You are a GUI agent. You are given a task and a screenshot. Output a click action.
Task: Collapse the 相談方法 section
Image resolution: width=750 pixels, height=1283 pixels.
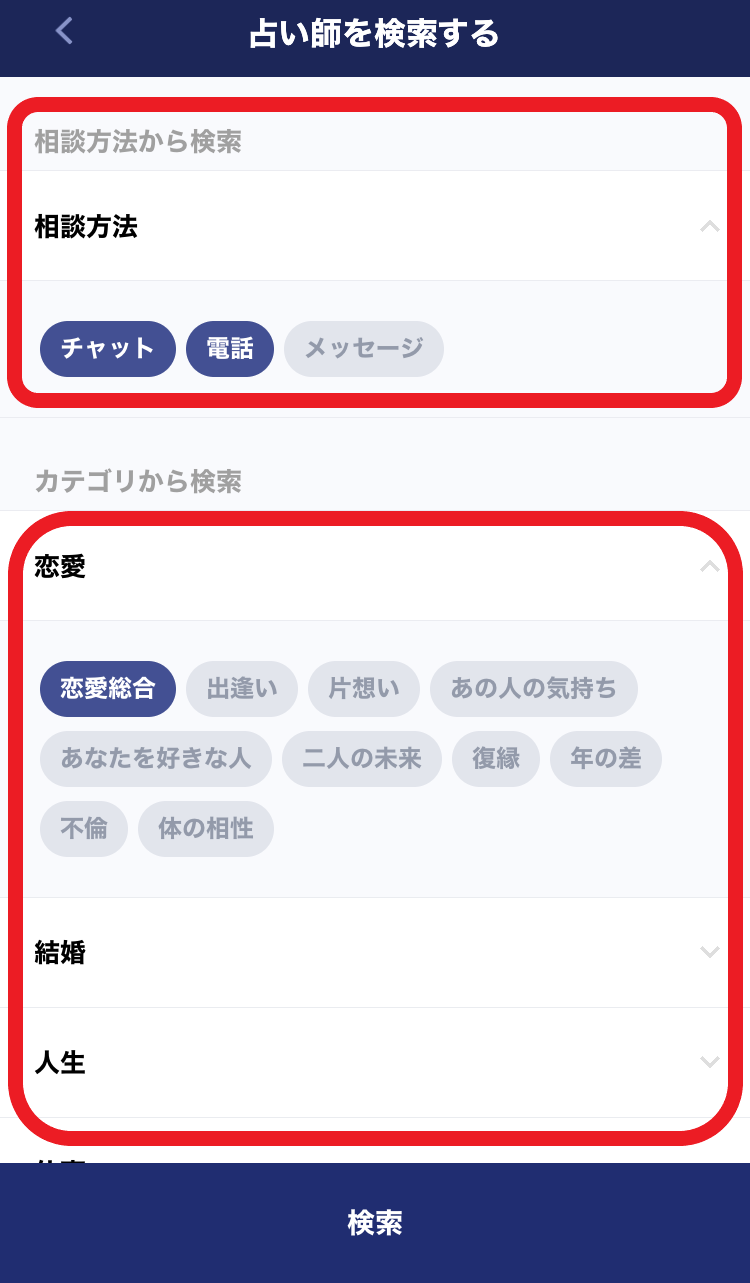coord(709,227)
